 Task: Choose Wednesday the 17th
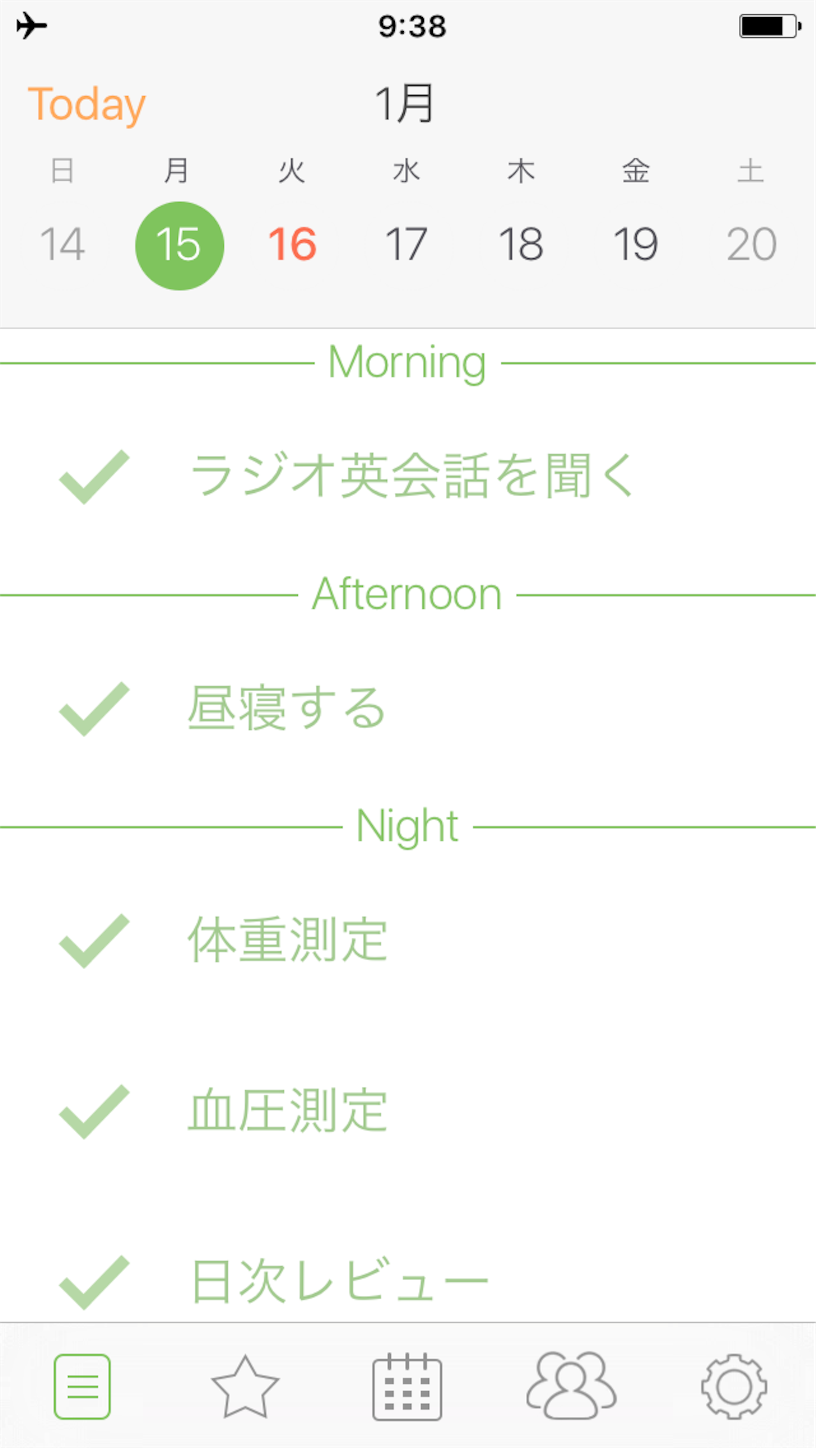(406, 244)
